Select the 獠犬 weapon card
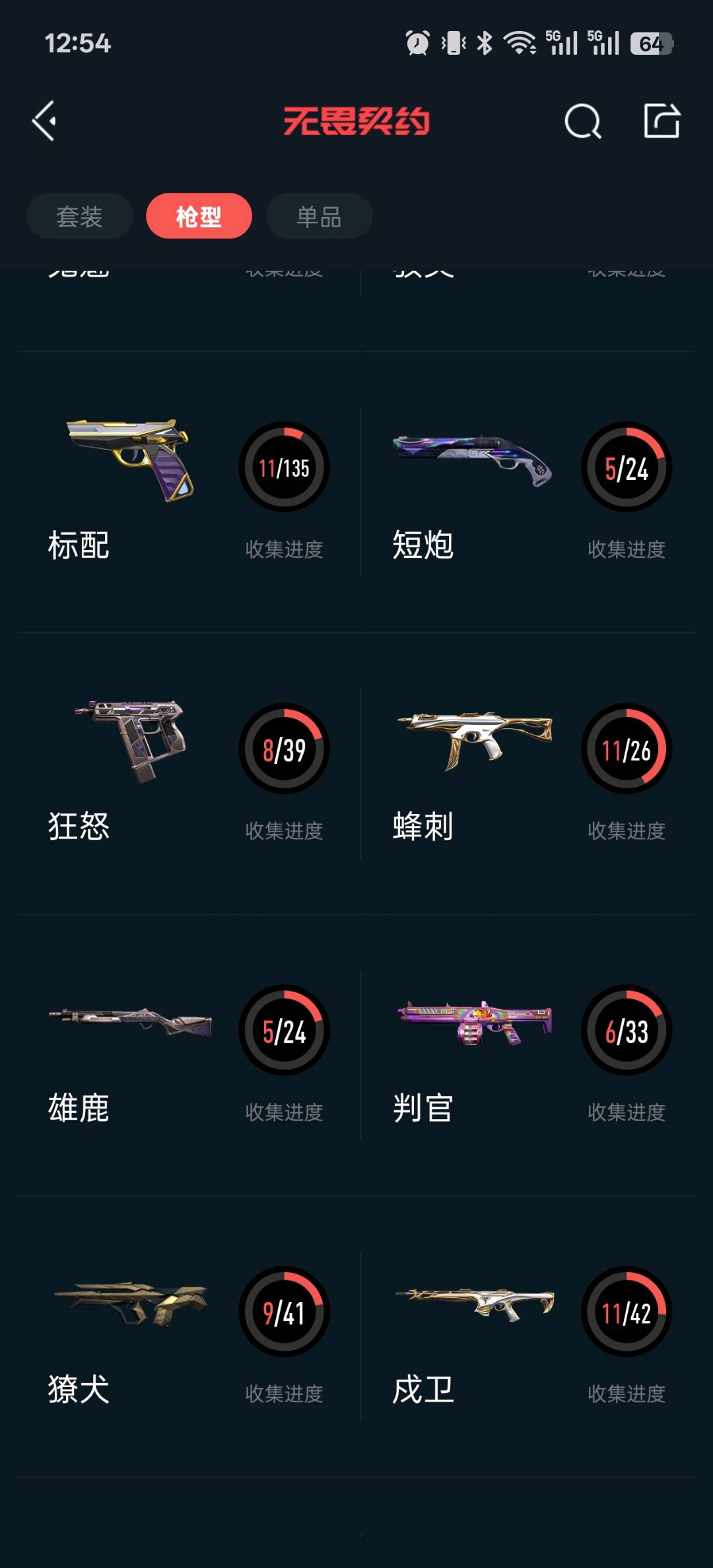713x1568 pixels. point(188,1336)
